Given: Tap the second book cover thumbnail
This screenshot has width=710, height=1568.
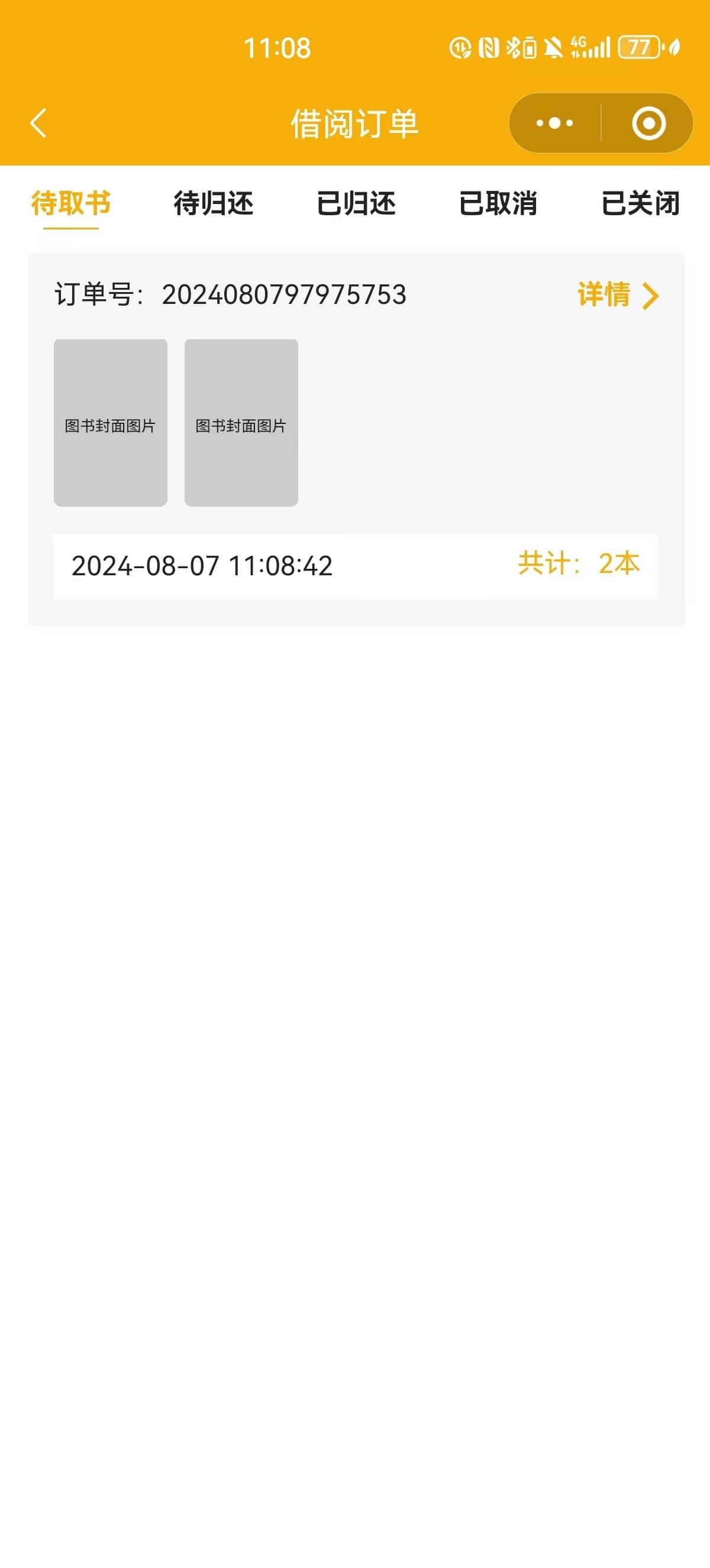Looking at the screenshot, I should point(241,423).
